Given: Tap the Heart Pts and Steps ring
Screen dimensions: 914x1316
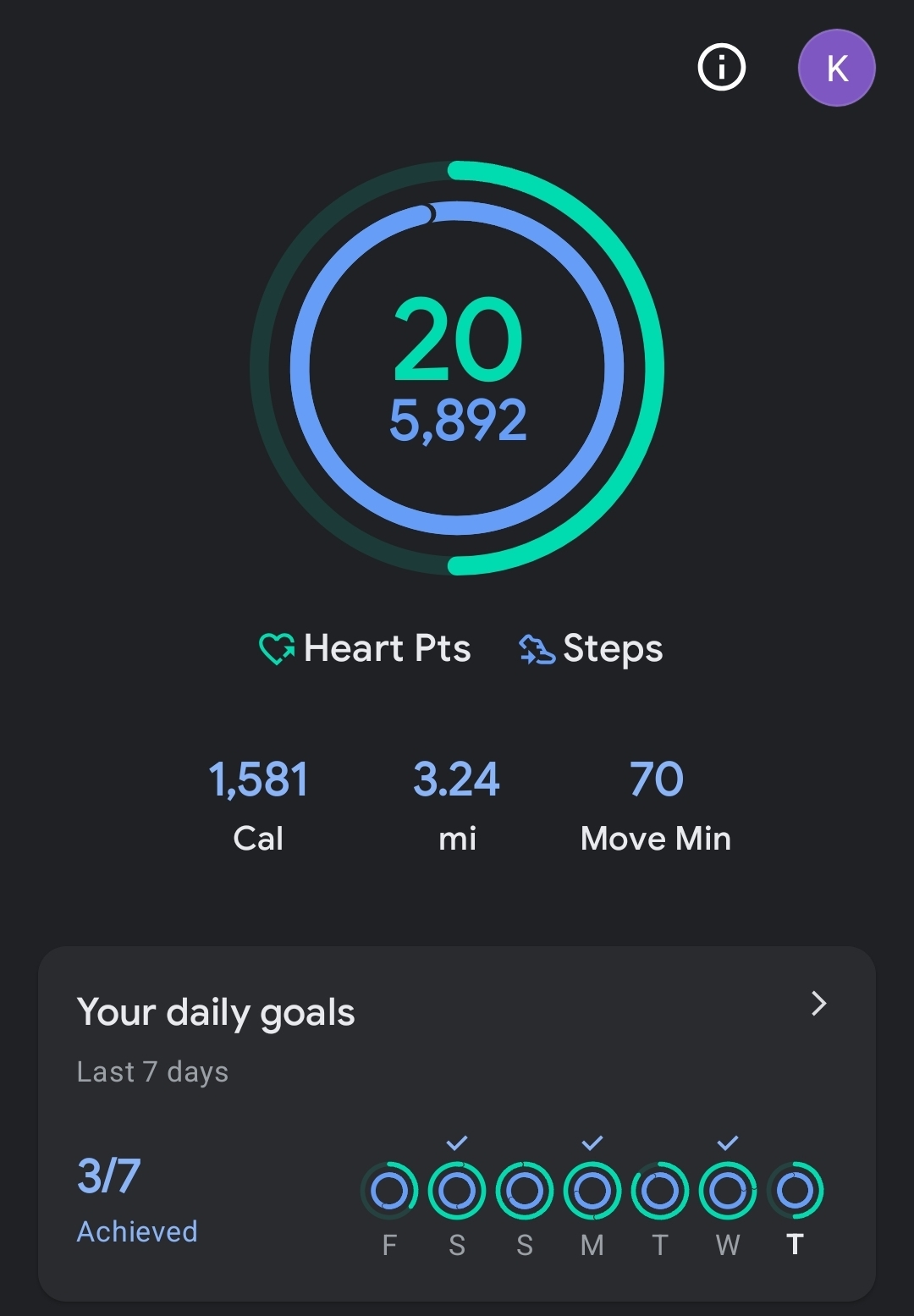Looking at the screenshot, I should (x=457, y=368).
